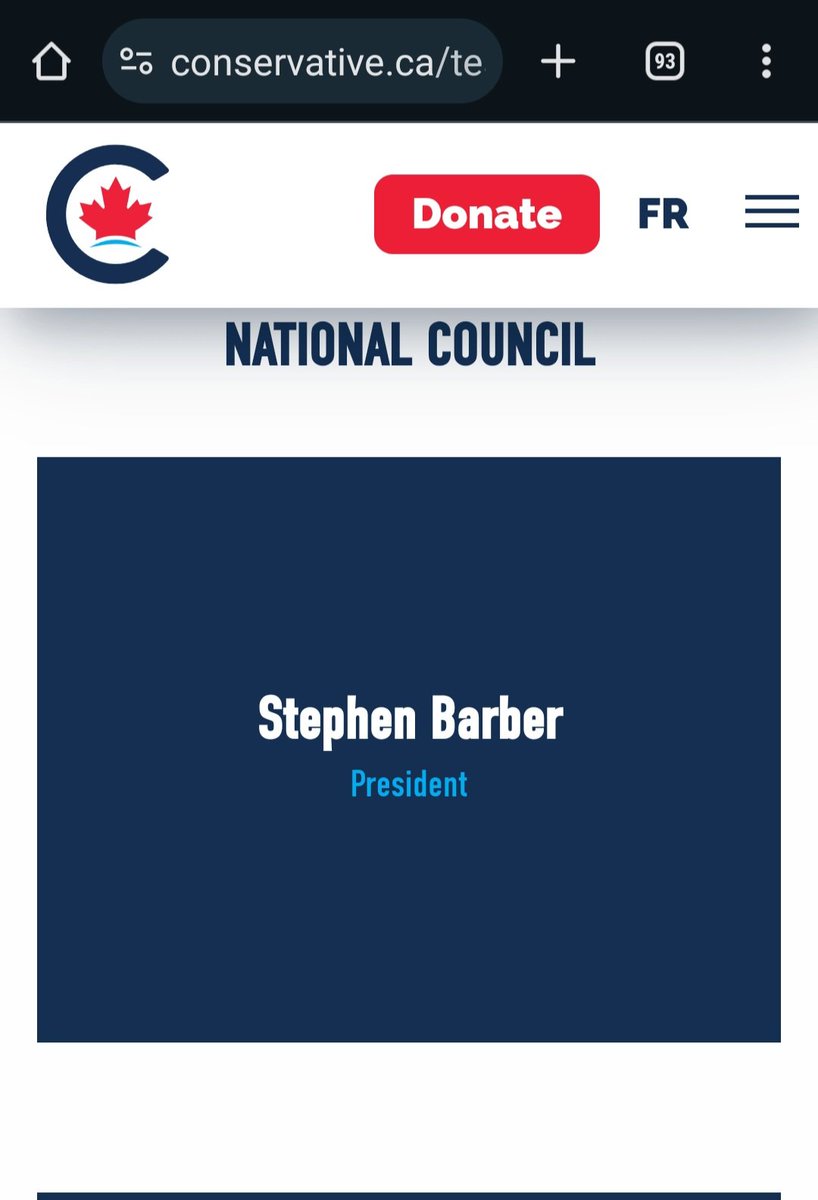The width and height of the screenshot is (818, 1200).
Task: Tap the Conservative Party logo
Action: [108, 214]
